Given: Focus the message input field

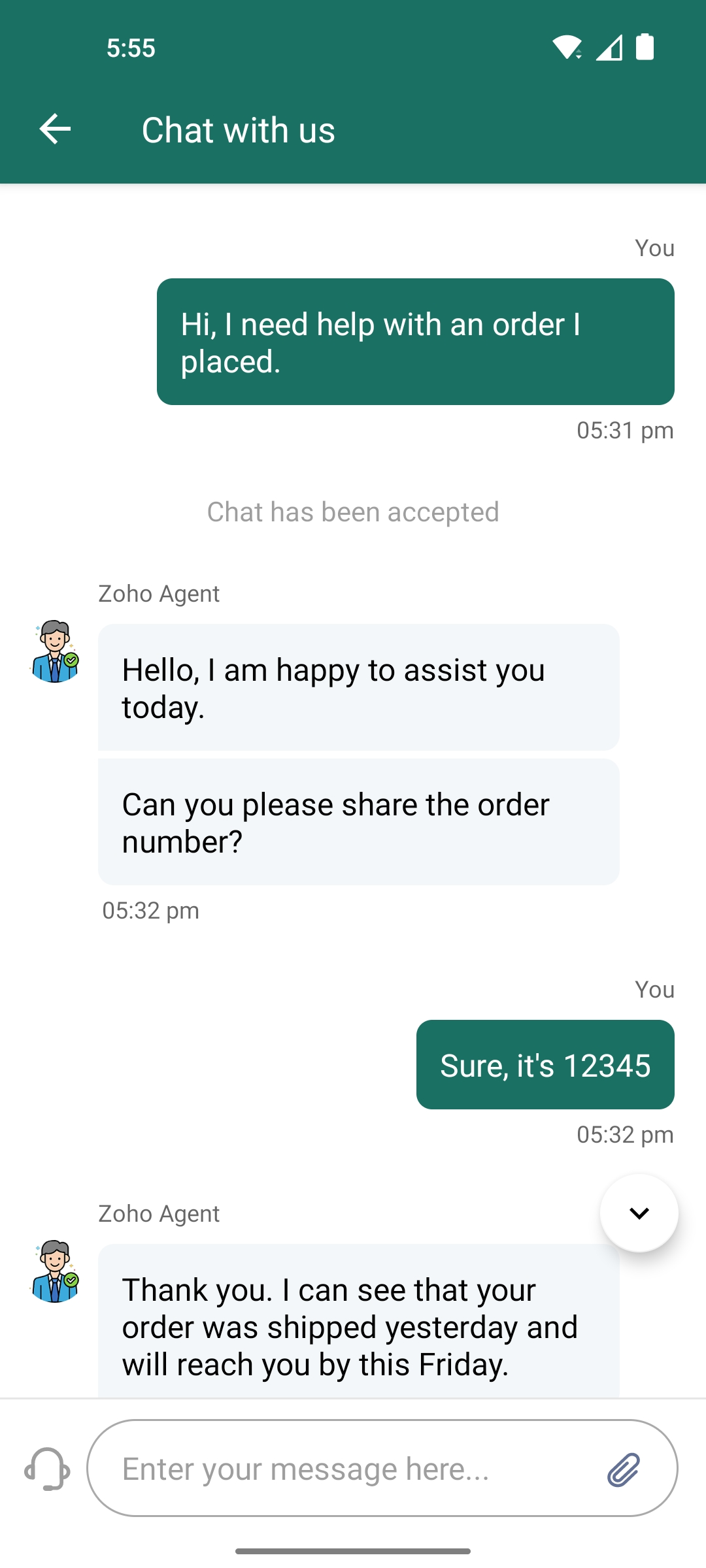Looking at the screenshot, I should click(x=353, y=1468).
